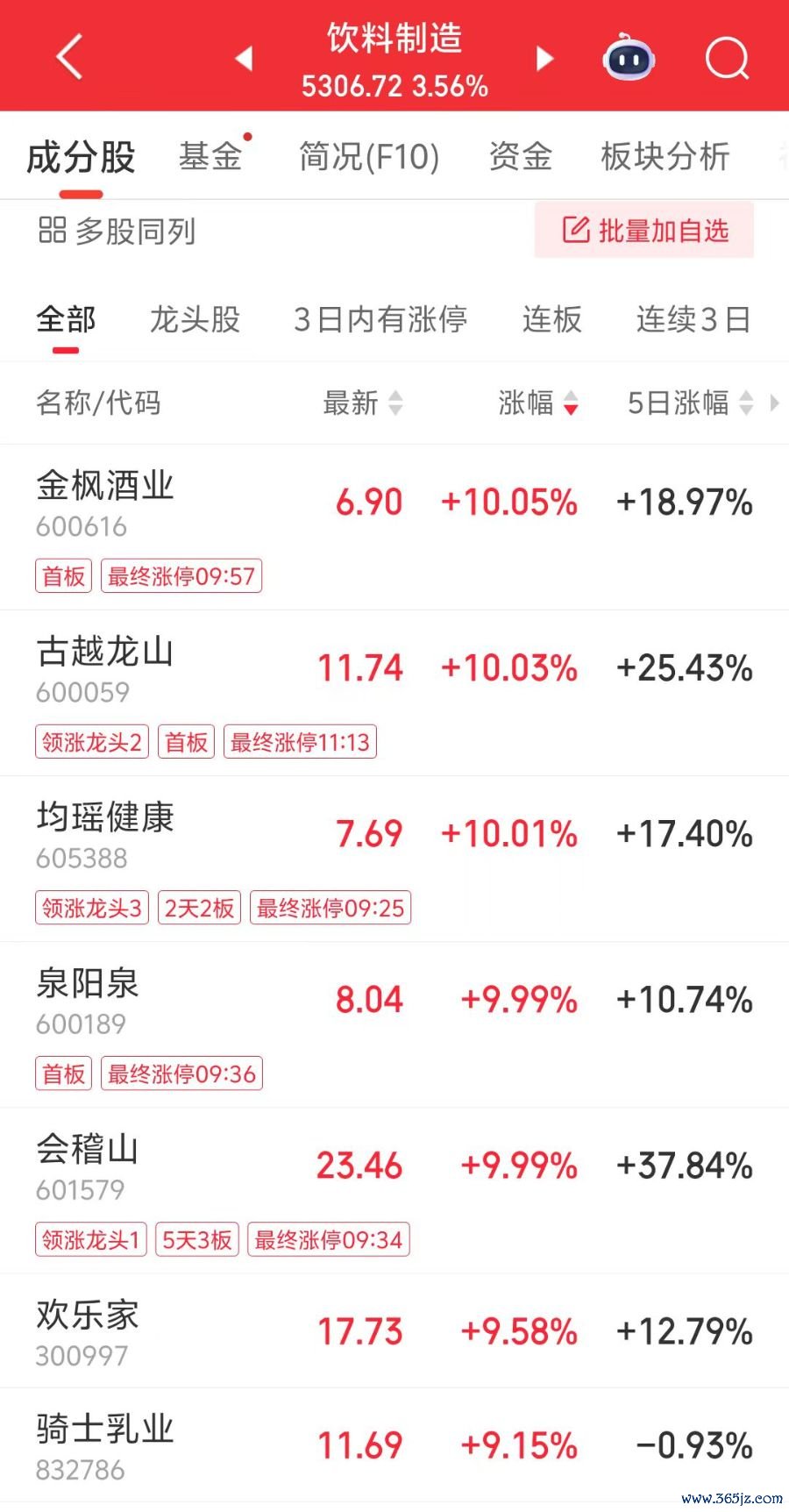
Task: Open stock 欢乐家 300997
Action: (394, 1331)
